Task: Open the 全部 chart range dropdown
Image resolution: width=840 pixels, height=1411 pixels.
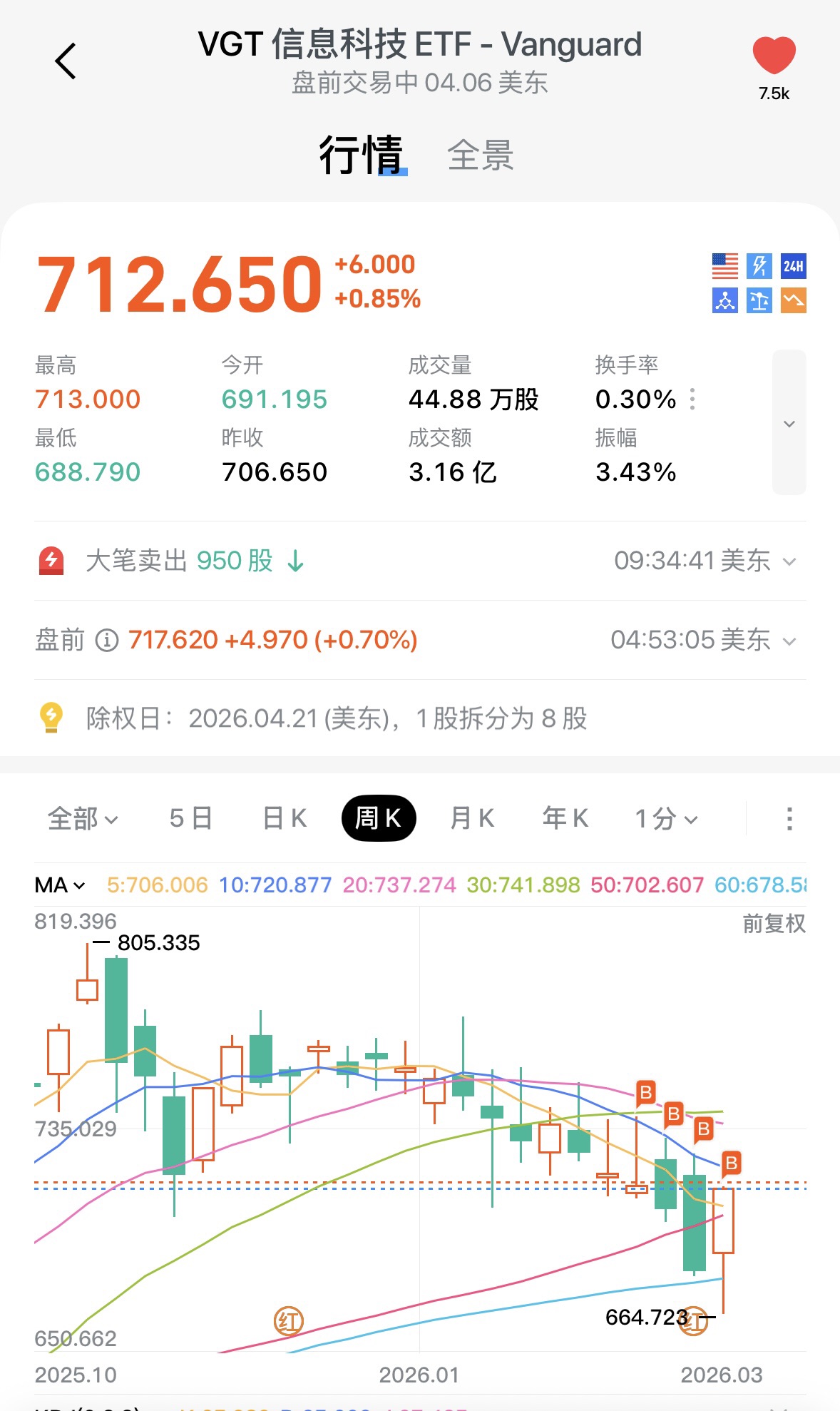Action: pos(82,818)
